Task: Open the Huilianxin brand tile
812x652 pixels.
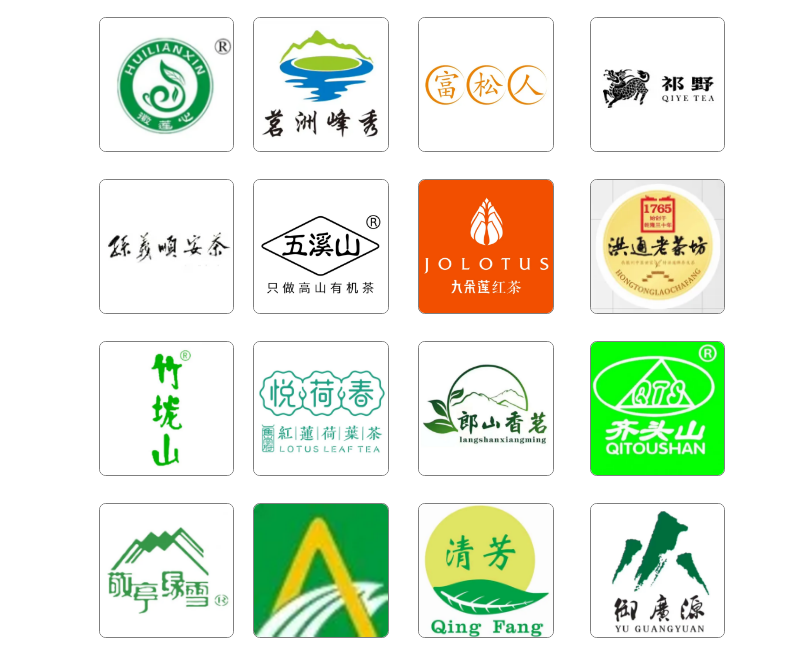Action: (166, 85)
